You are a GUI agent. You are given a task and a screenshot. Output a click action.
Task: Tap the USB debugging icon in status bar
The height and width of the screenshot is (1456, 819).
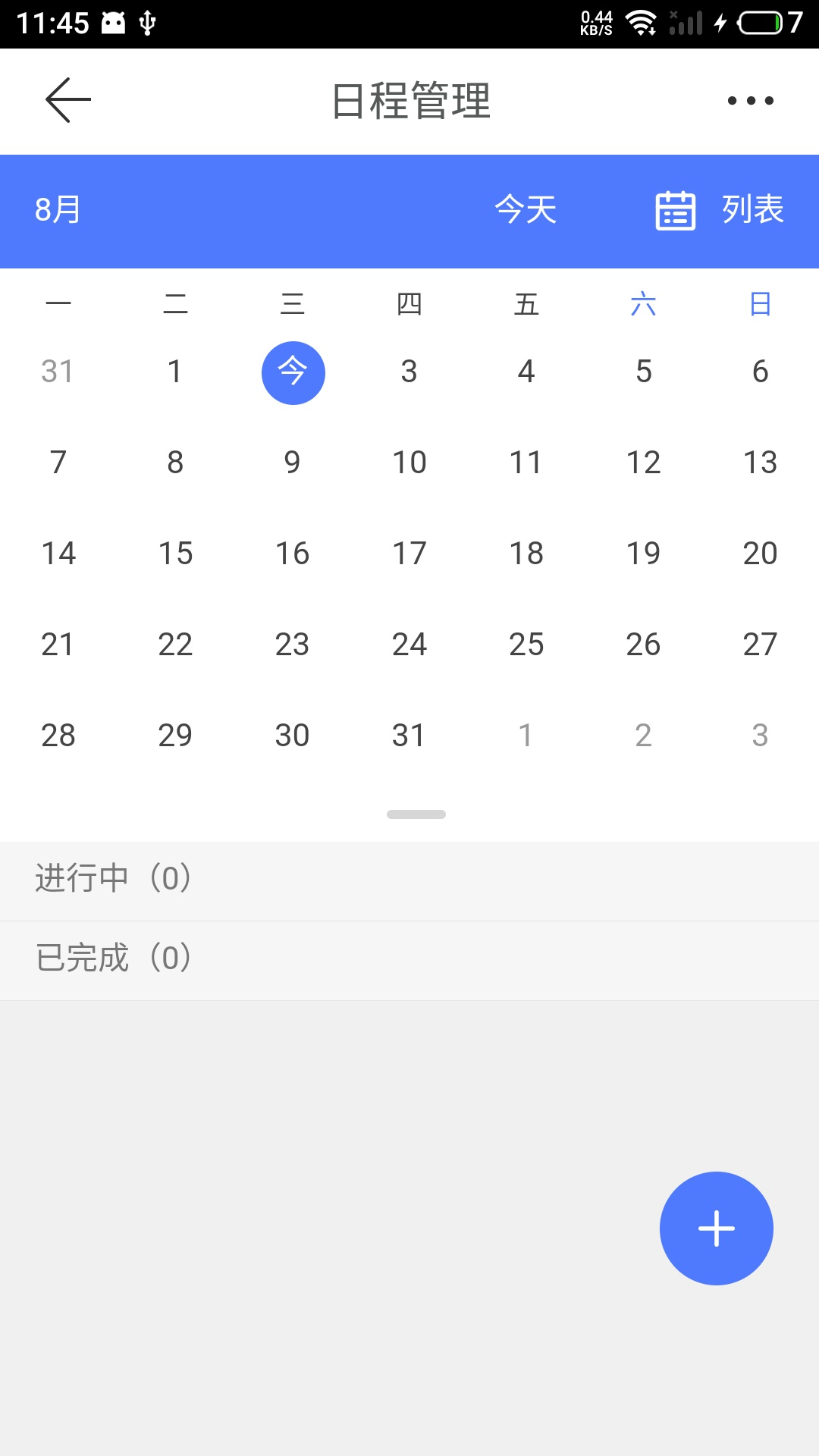pyautogui.click(x=149, y=21)
